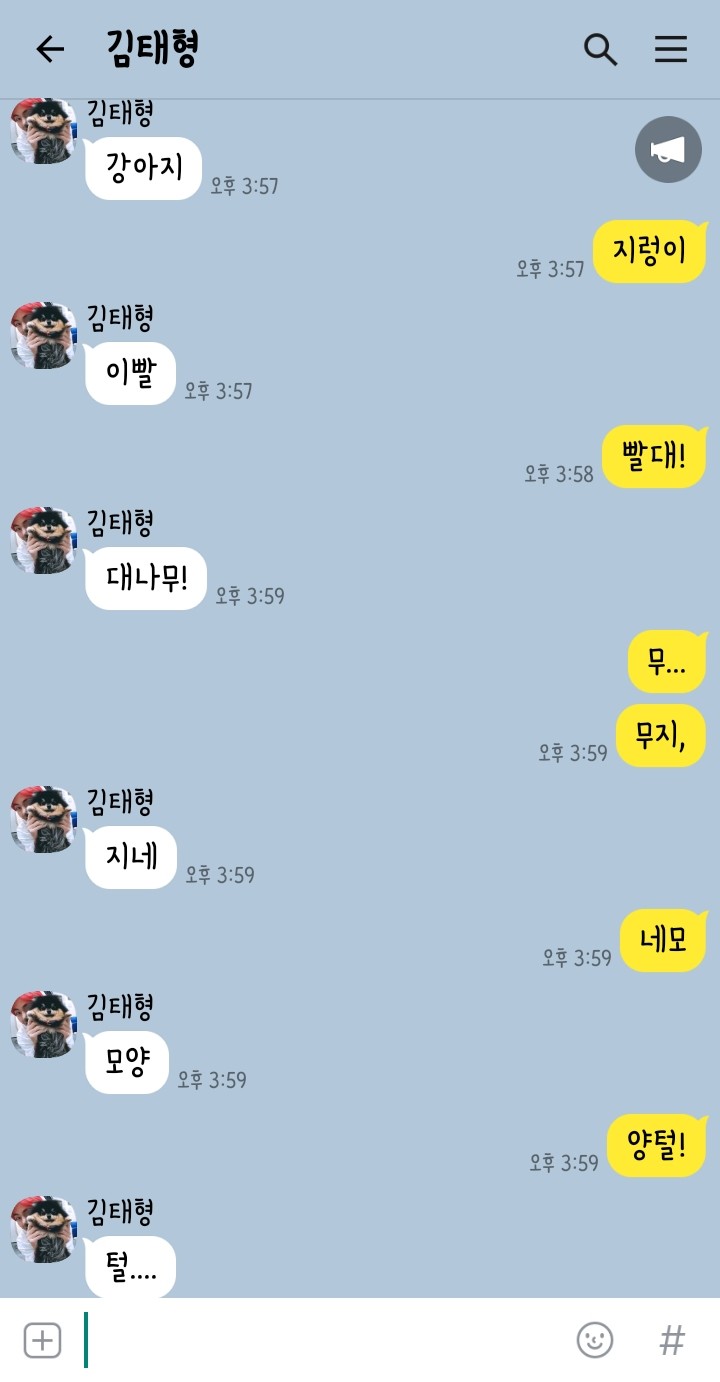Open 김태형's profile picture beside 강아지
This screenshot has width=720, height=1382.
[43, 131]
